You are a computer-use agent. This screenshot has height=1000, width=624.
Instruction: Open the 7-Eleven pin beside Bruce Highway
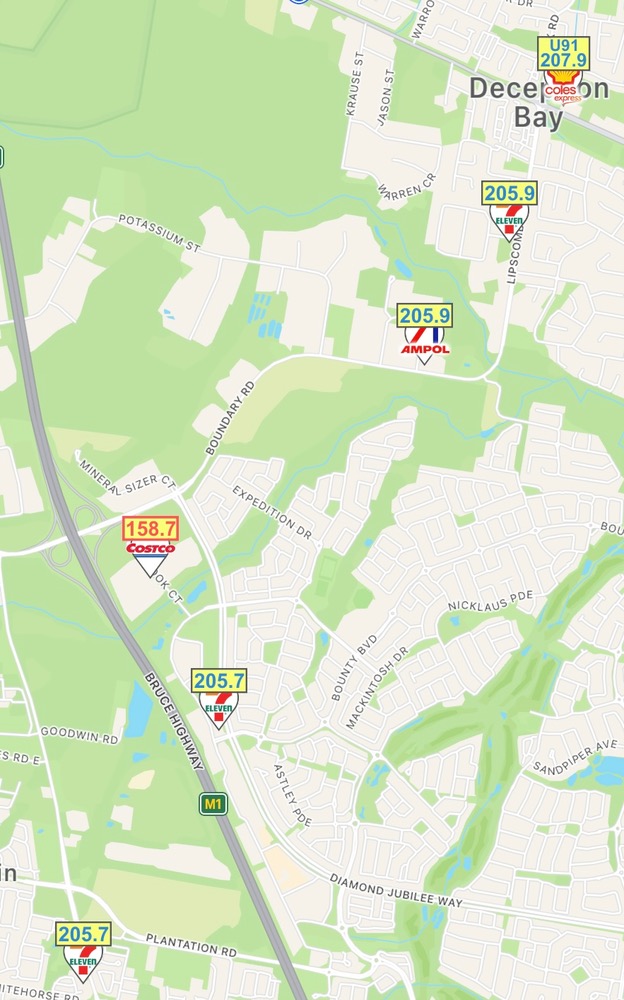pos(219,698)
